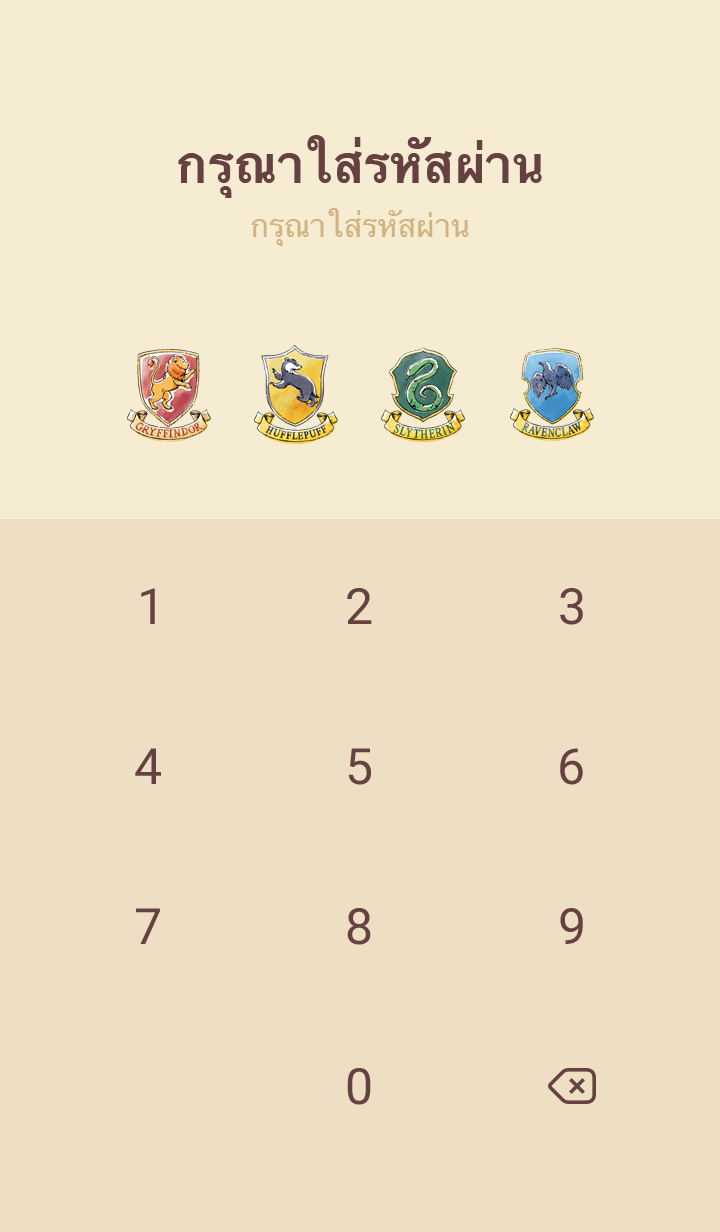Viewport: 720px width, 1232px height.
Task: Tap number 2 on the passcode keypad
Action: (359, 607)
